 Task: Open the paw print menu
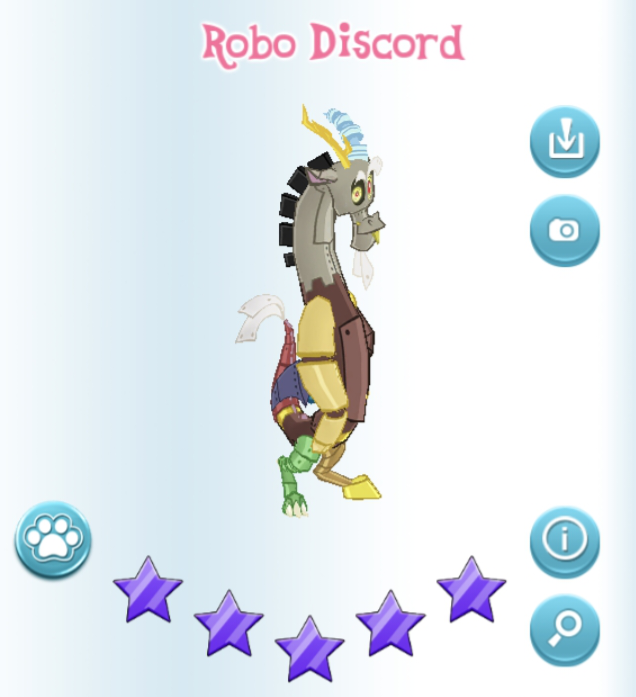click(x=53, y=540)
